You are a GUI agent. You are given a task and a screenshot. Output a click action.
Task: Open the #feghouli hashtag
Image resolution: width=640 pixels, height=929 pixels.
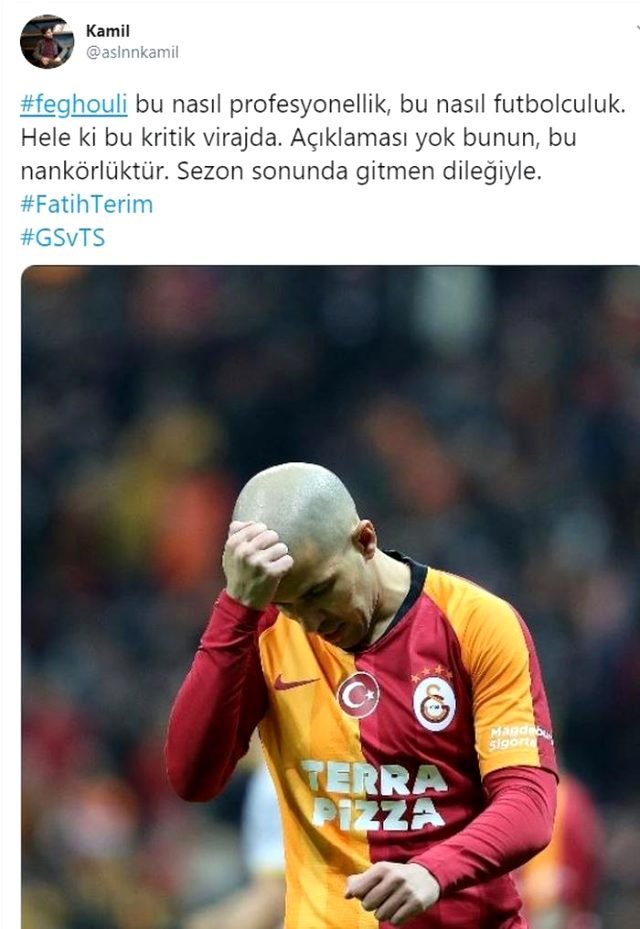pyautogui.click(x=73, y=105)
